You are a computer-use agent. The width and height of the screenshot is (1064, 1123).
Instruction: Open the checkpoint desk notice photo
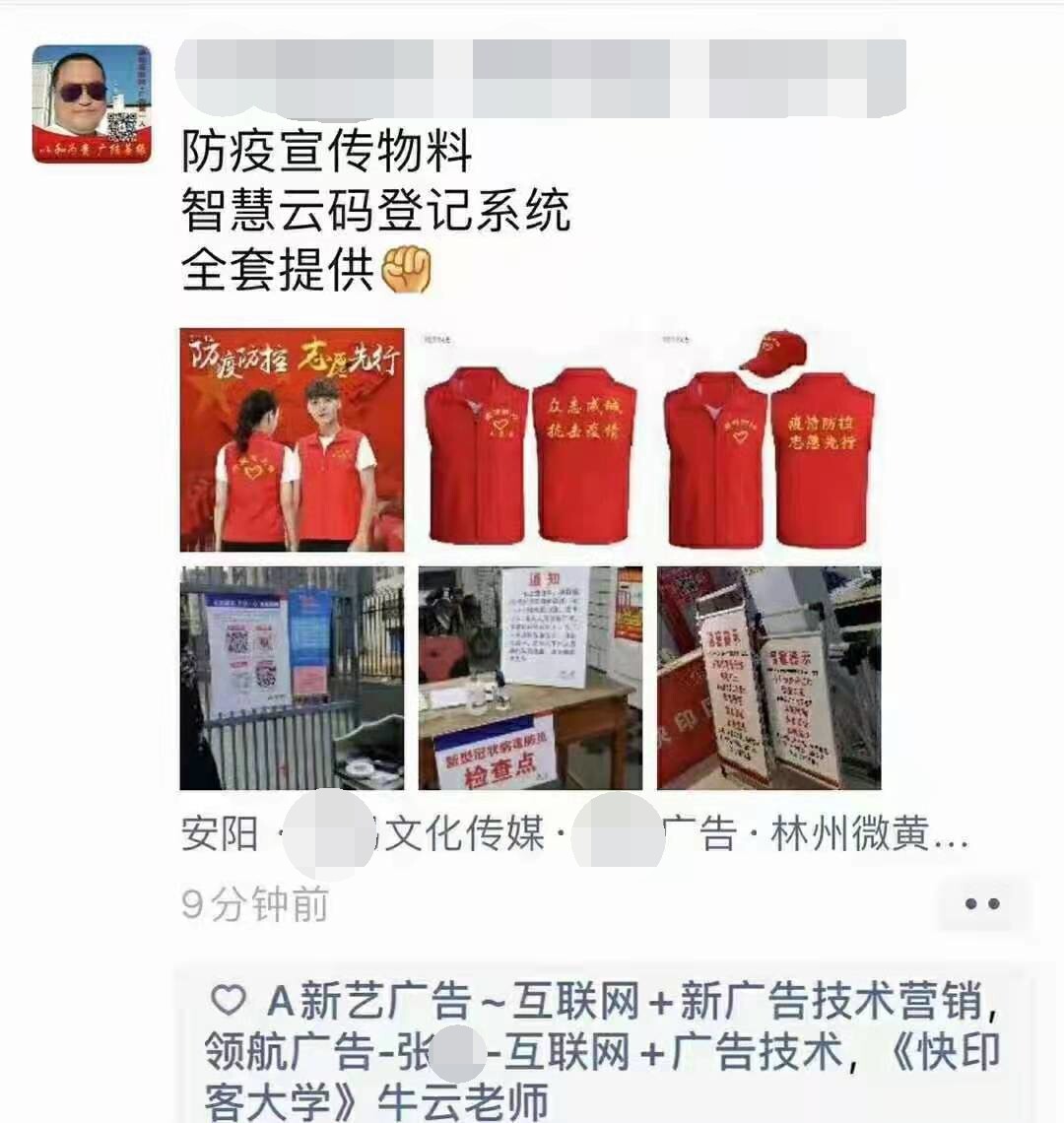(530, 678)
